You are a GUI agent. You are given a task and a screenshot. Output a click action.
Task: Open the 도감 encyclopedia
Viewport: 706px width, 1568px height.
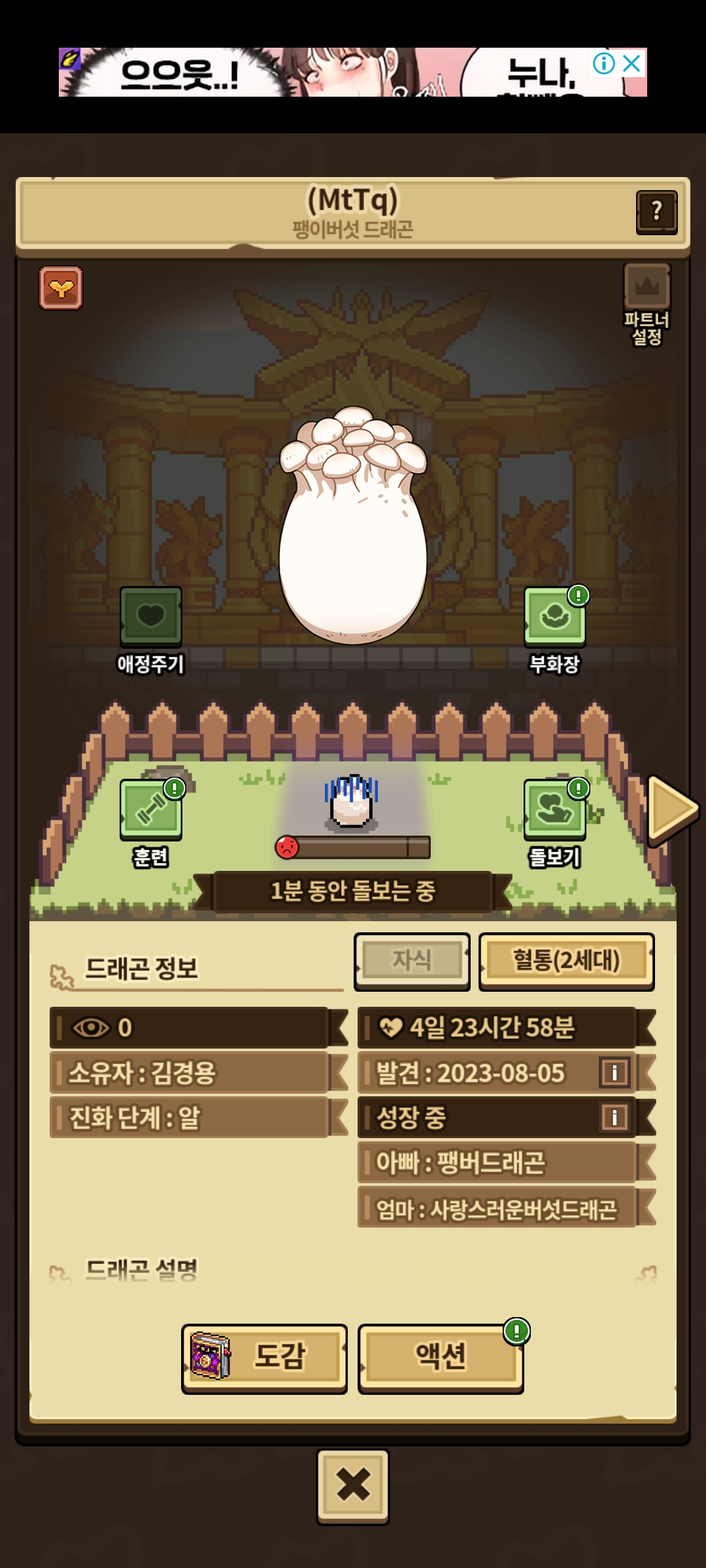(264, 1358)
